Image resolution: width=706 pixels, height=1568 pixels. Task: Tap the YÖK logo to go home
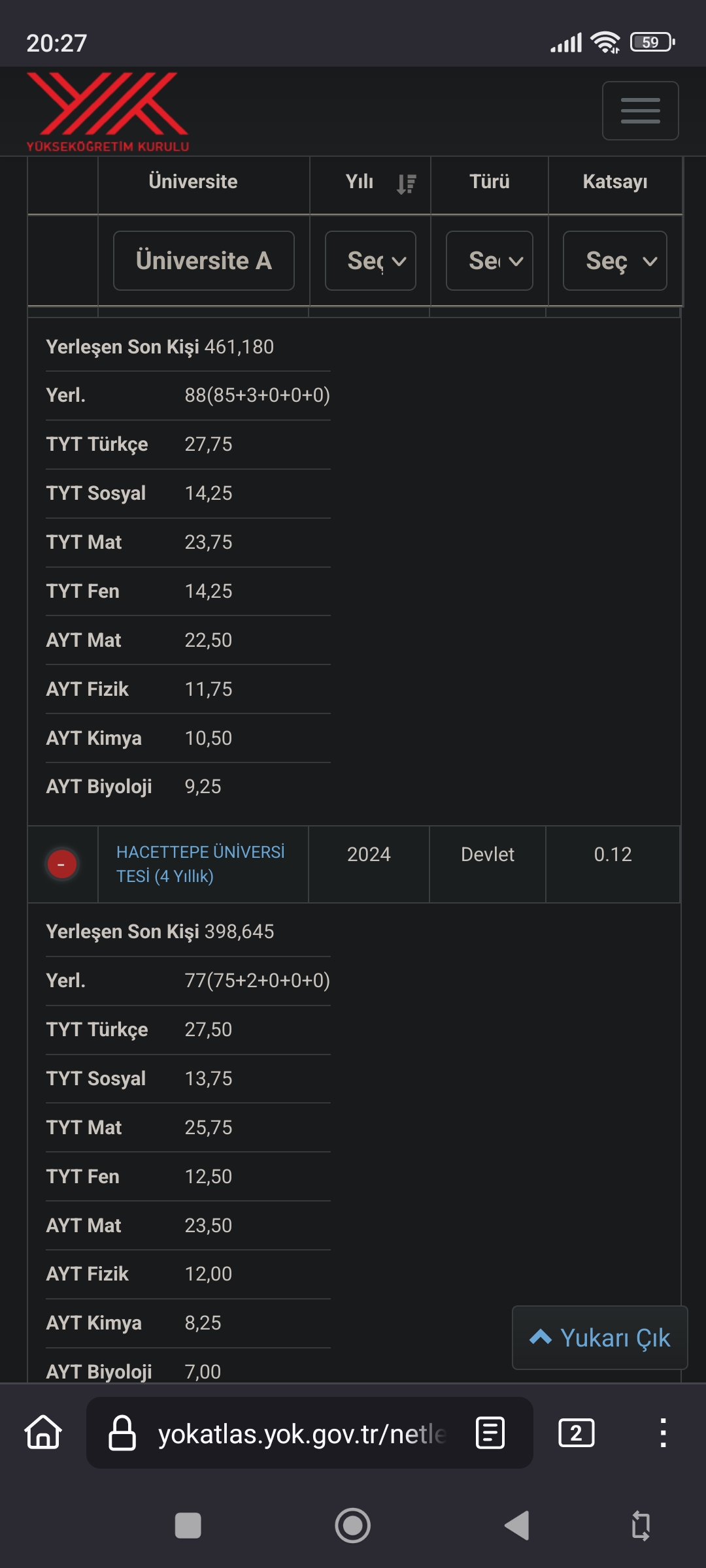108,112
